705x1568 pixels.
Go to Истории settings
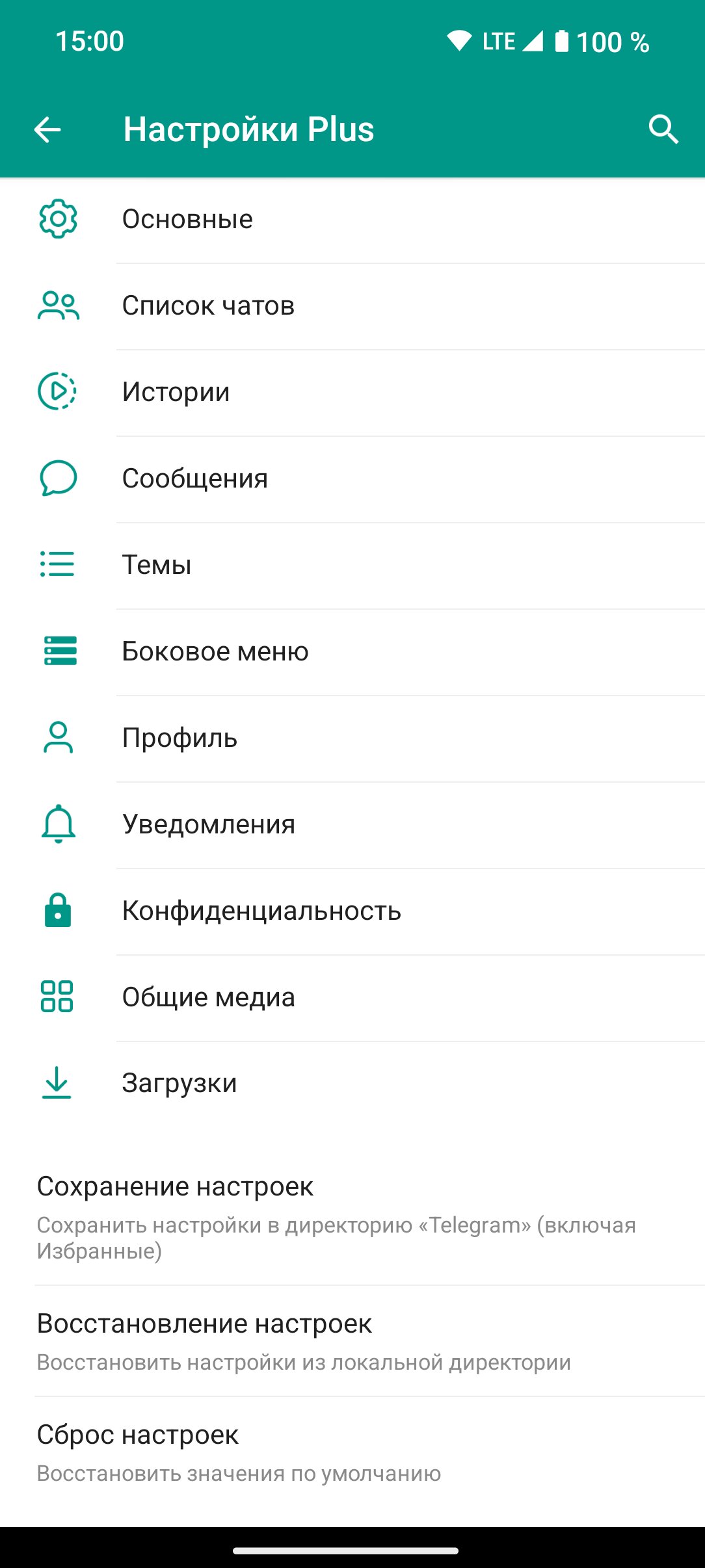(x=352, y=393)
